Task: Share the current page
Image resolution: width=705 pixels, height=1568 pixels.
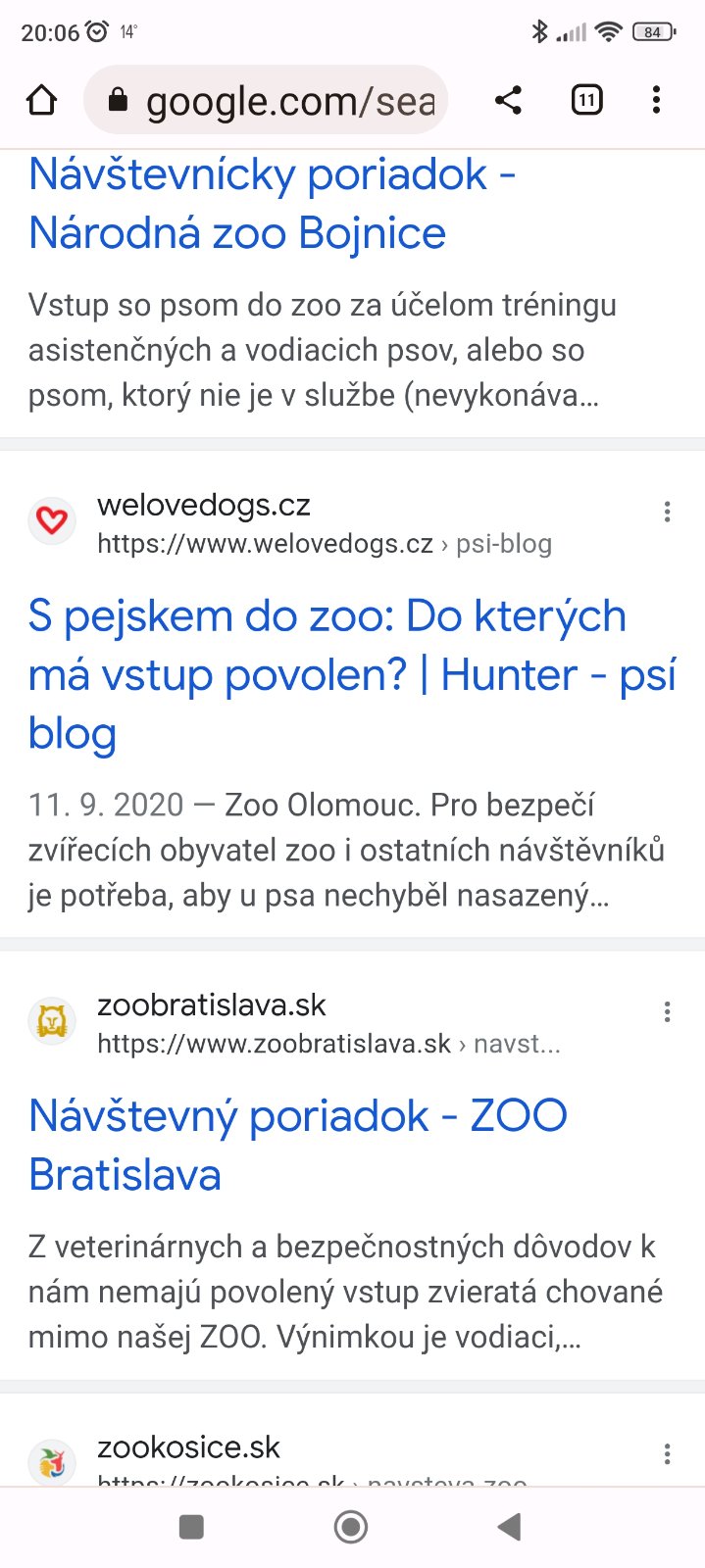Action: click(x=508, y=100)
